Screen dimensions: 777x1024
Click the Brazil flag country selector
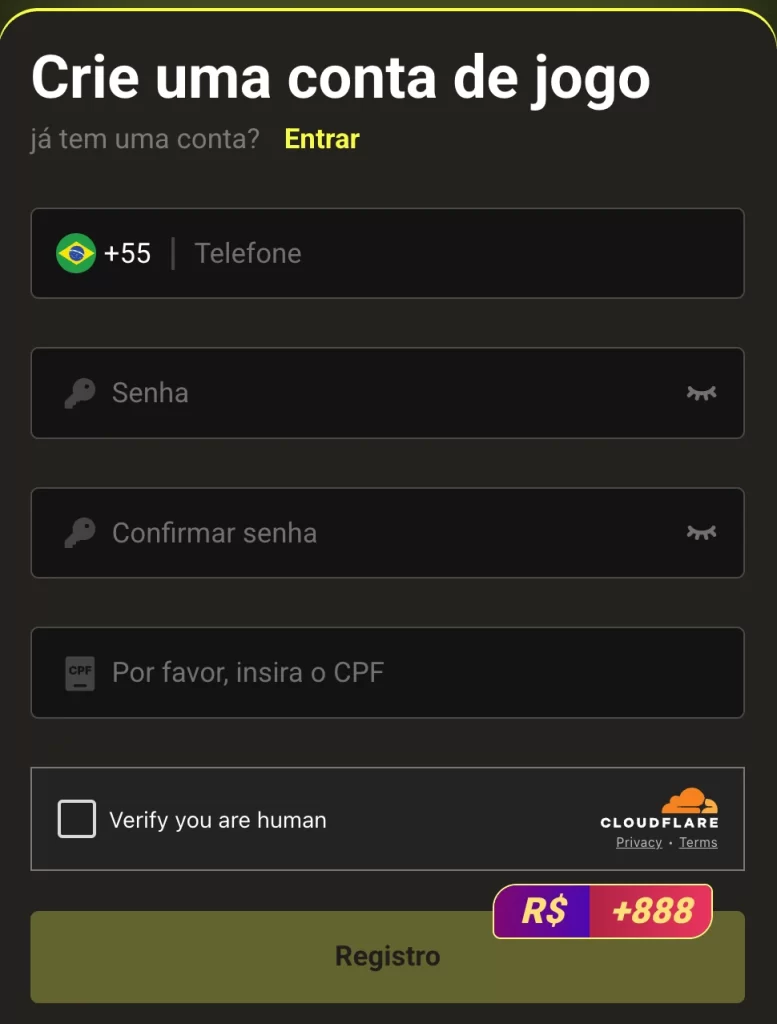pos(76,253)
